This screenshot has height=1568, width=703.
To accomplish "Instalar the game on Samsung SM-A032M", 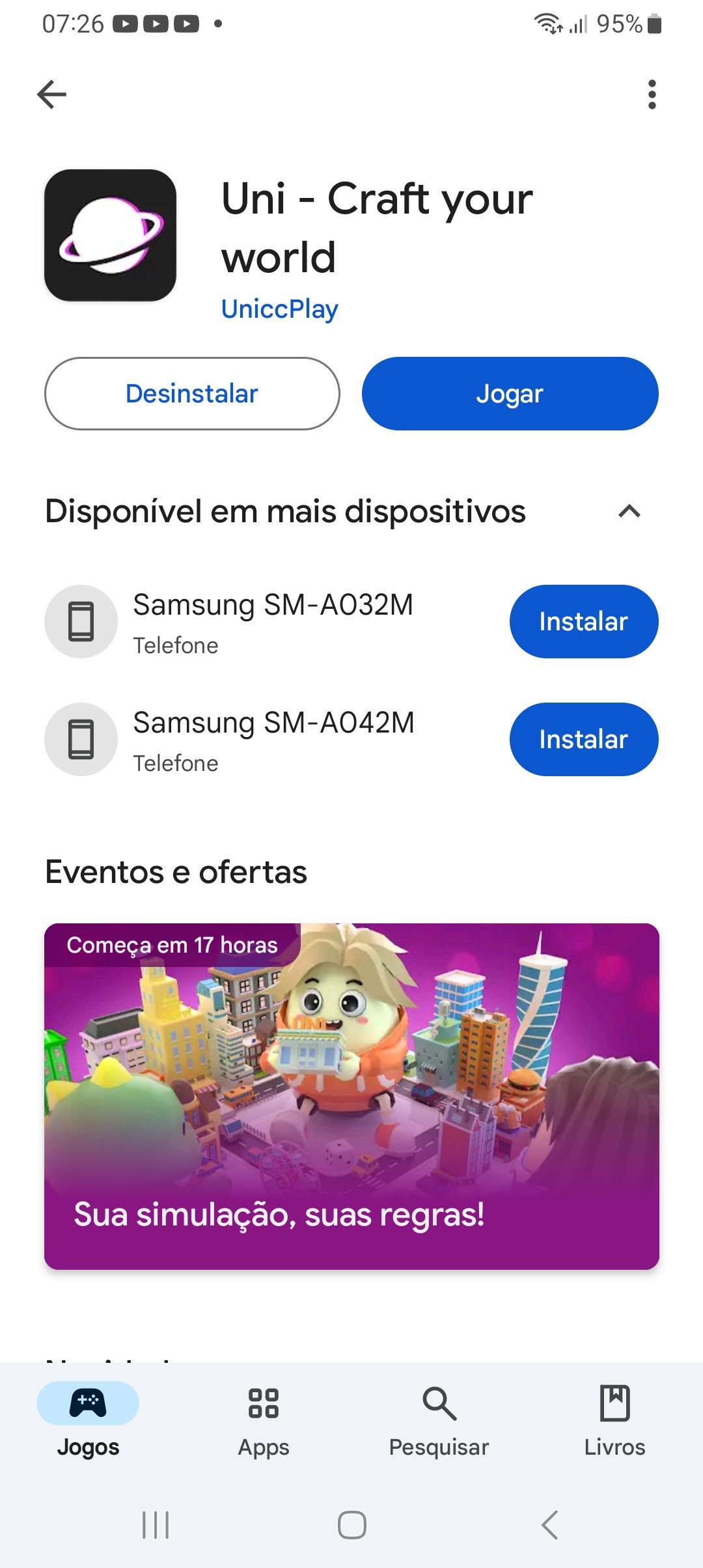I will [583, 621].
